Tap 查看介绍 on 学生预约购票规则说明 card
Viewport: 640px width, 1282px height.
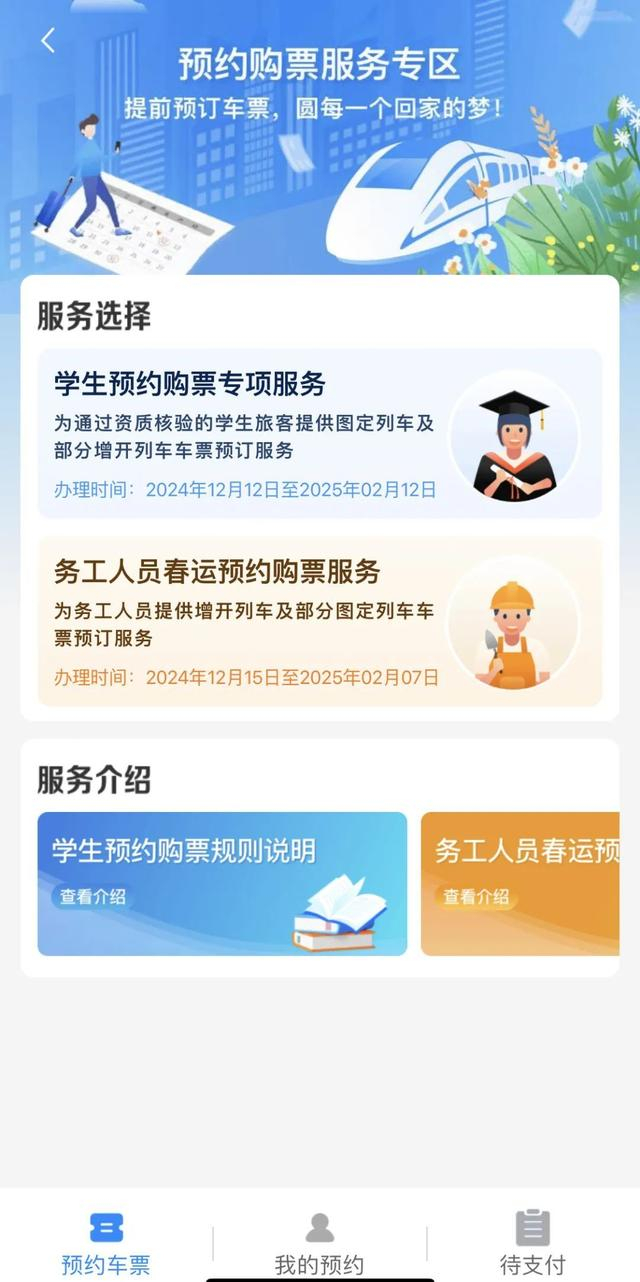pos(93,896)
